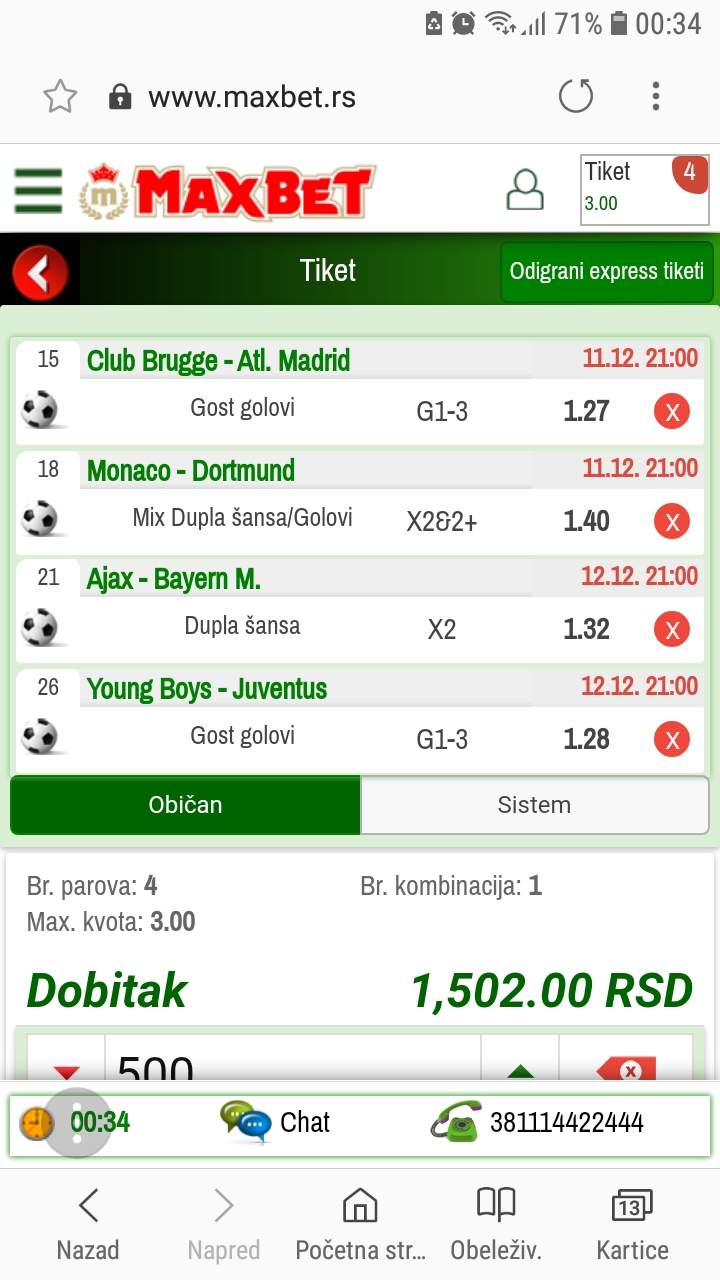720x1280 pixels.
Task: Open the MaxBet hamburger menu
Action: coord(38,190)
